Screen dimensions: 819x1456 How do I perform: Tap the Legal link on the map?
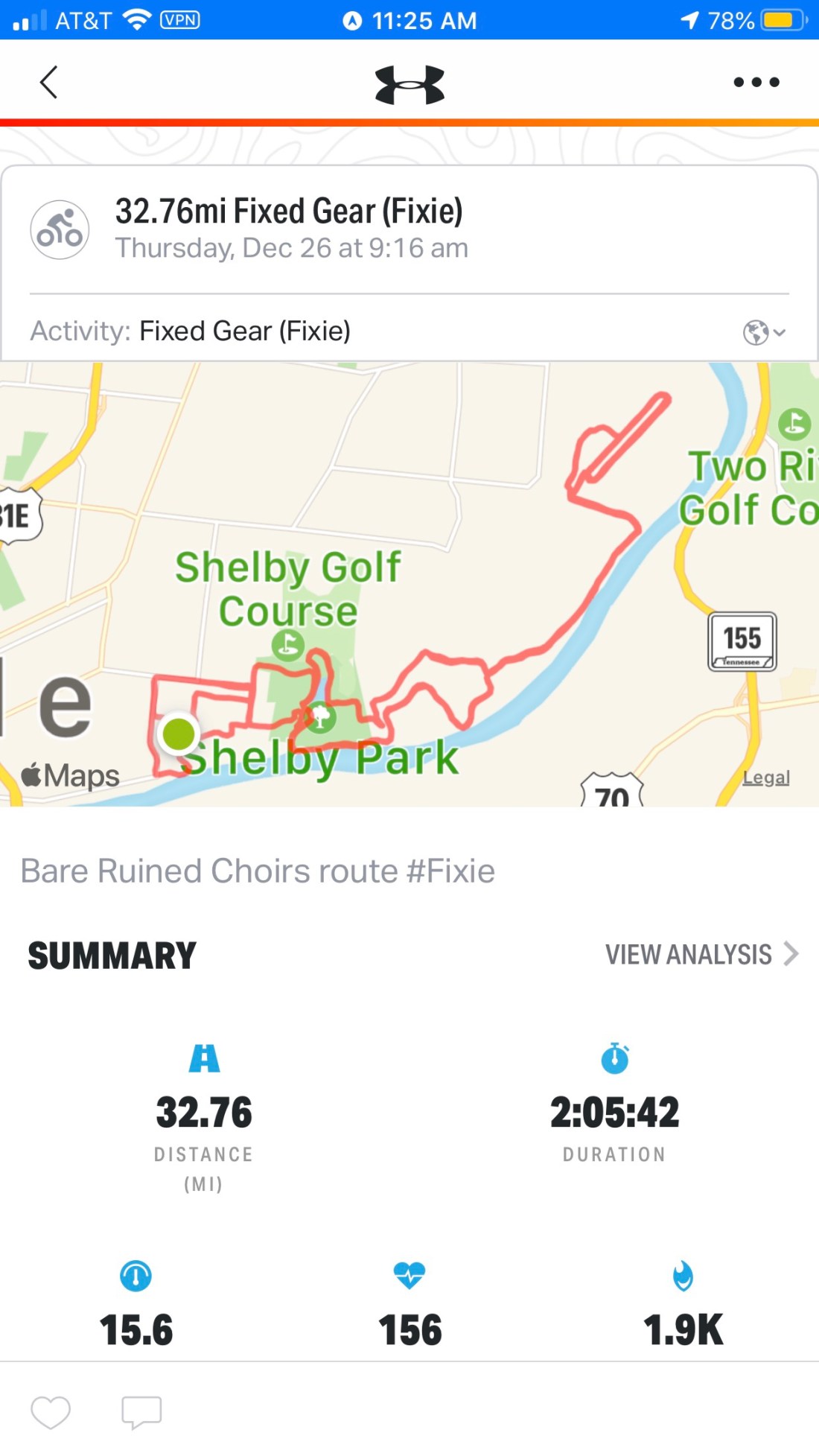click(x=765, y=778)
